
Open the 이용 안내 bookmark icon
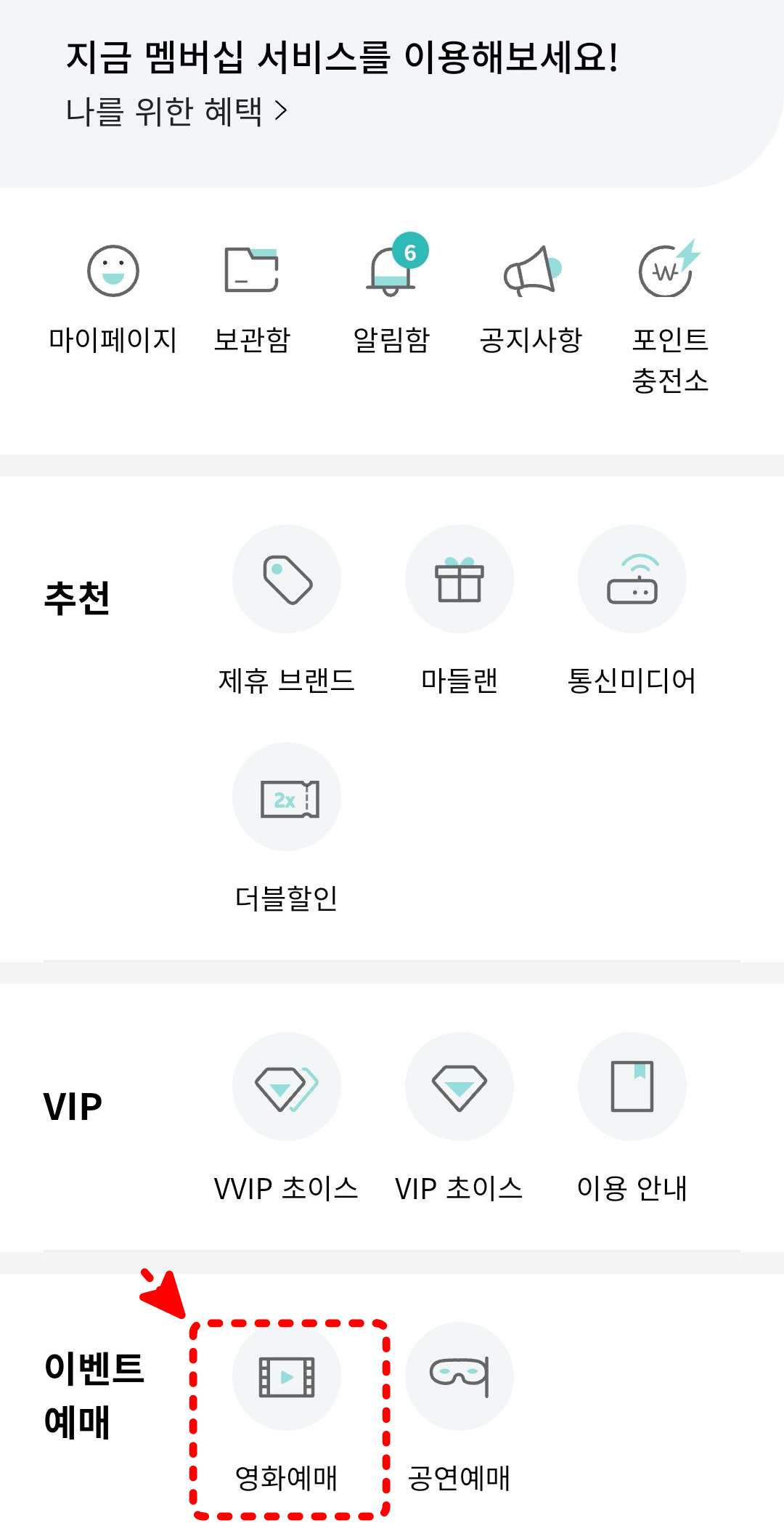tap(632, 1086)
